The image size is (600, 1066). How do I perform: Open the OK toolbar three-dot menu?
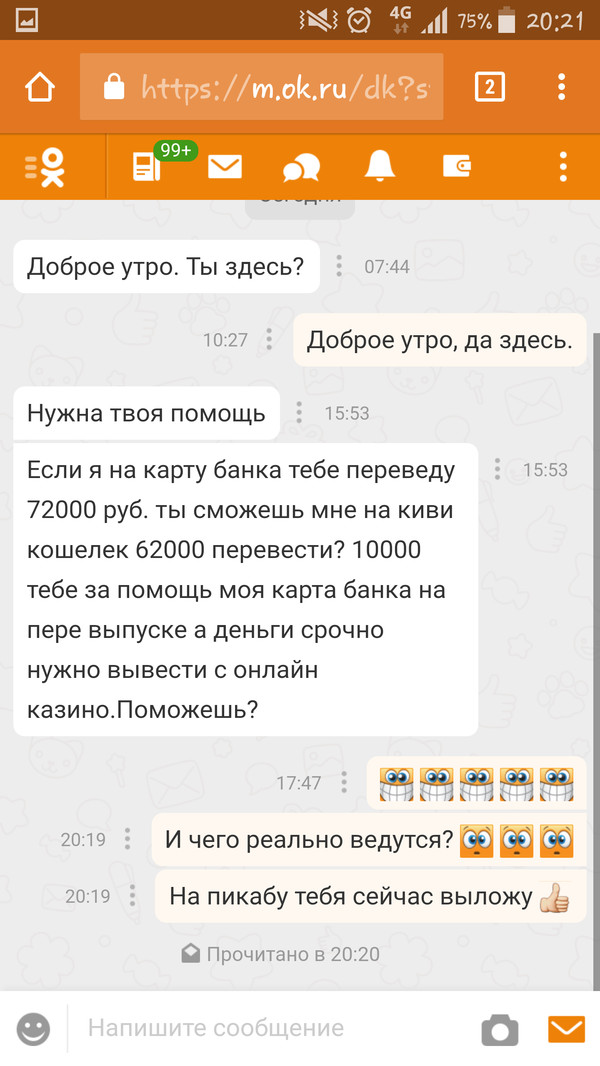point(564,167)
